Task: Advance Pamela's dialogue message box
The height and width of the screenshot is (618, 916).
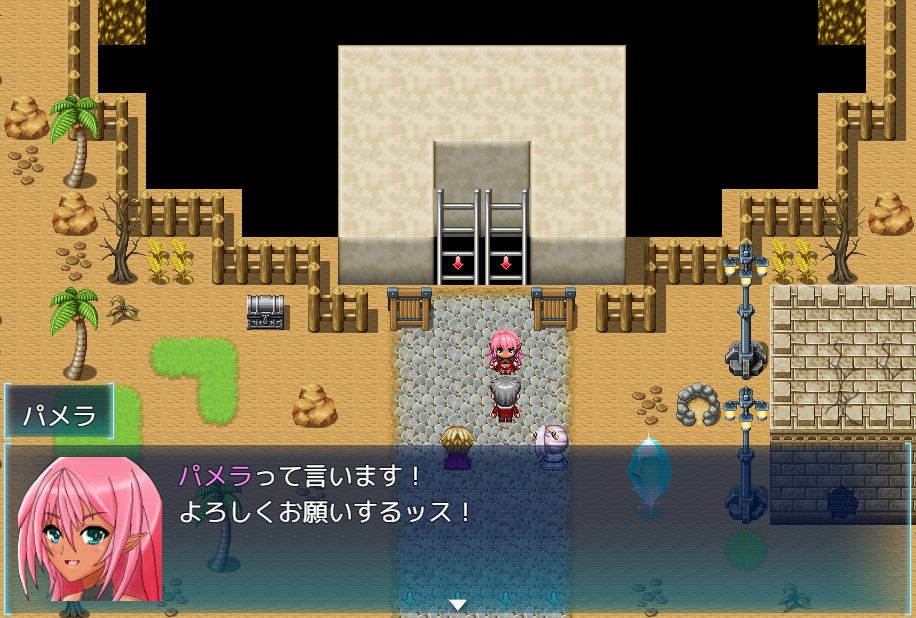Action: pos(458,604)
